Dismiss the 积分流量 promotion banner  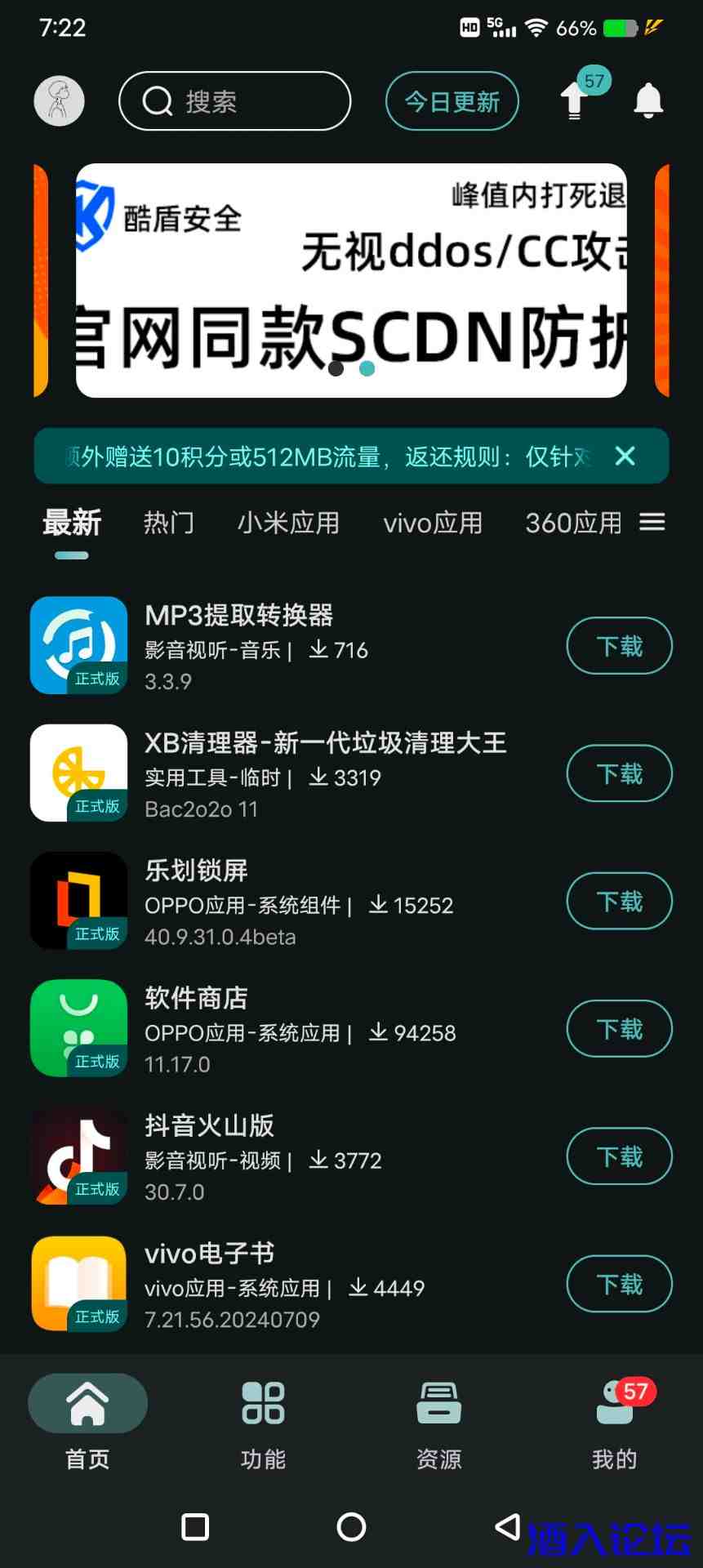point(625,457)
